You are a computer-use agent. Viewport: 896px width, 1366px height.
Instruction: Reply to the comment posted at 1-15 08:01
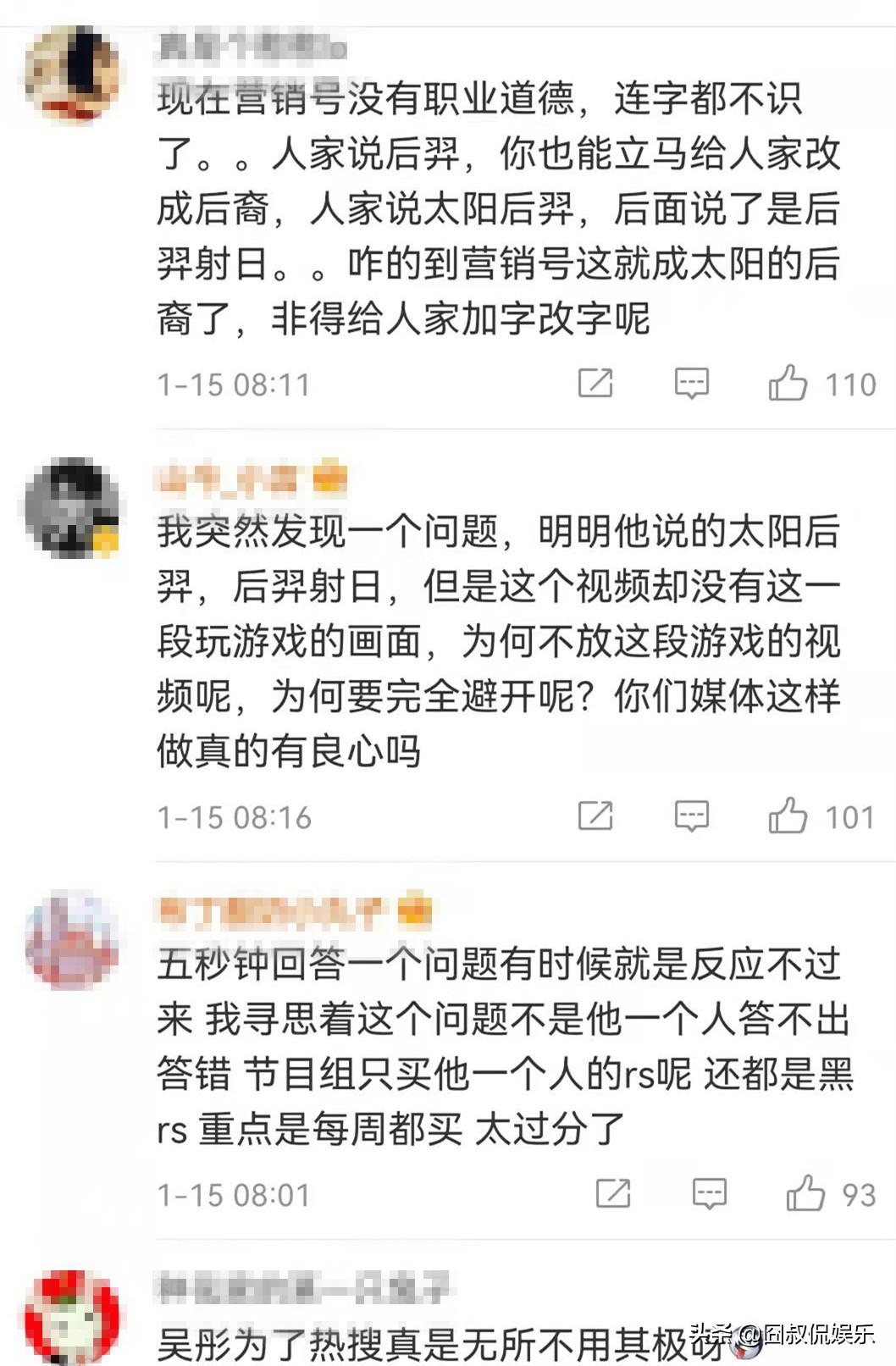click(x=709, y=1194)
